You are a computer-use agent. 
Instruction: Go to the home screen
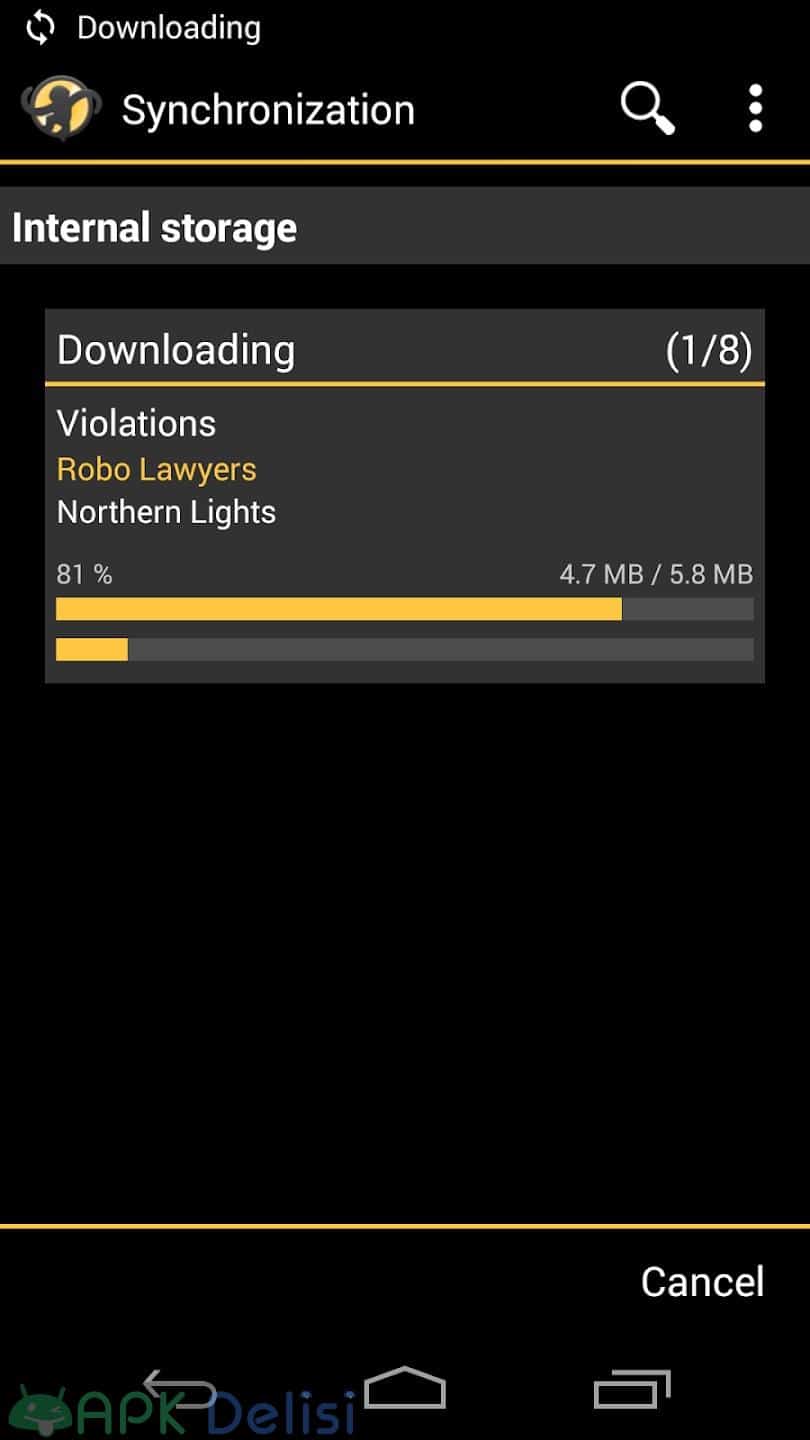[x=405, y=1388]
